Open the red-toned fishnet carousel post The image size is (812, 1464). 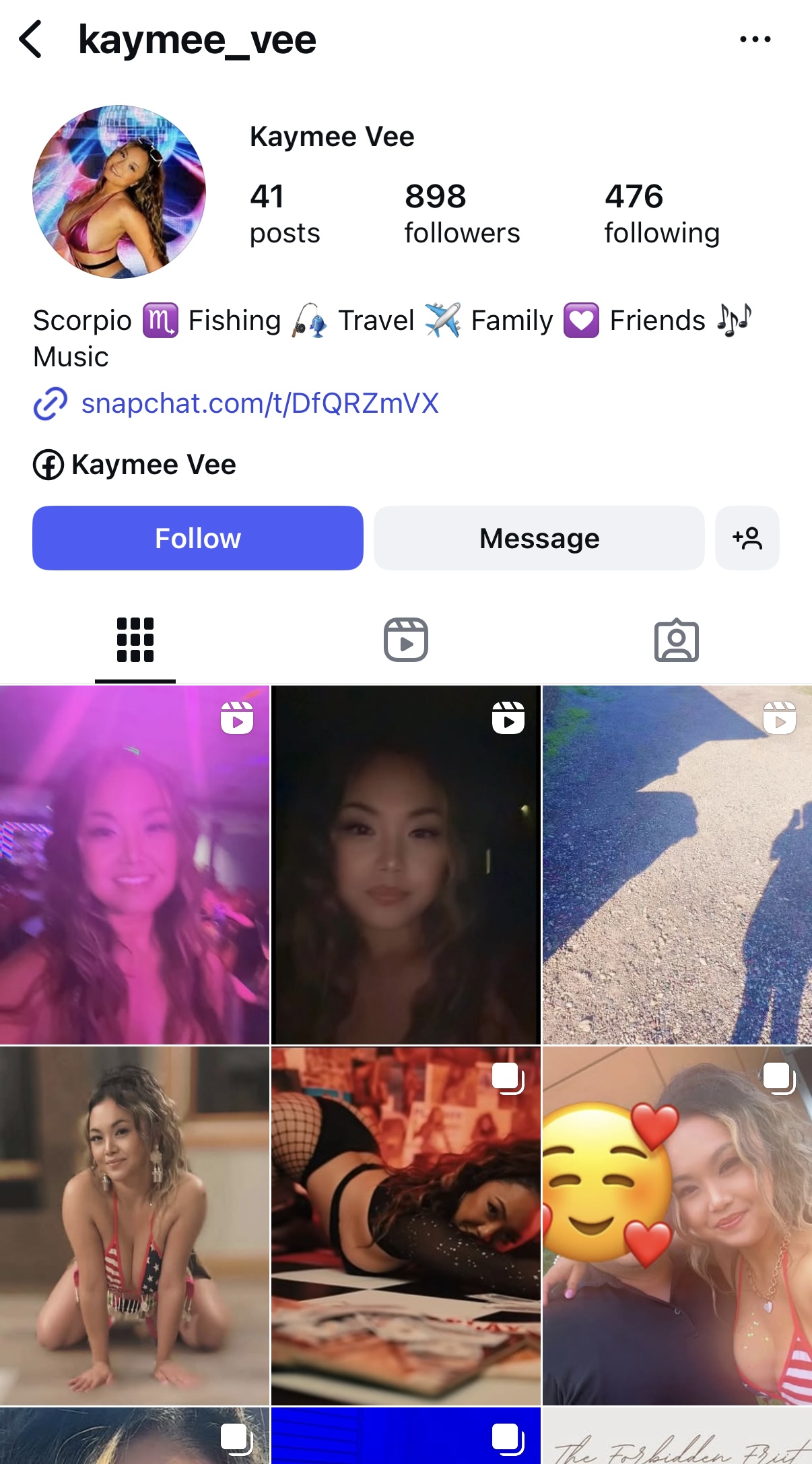coord(406,1226)
